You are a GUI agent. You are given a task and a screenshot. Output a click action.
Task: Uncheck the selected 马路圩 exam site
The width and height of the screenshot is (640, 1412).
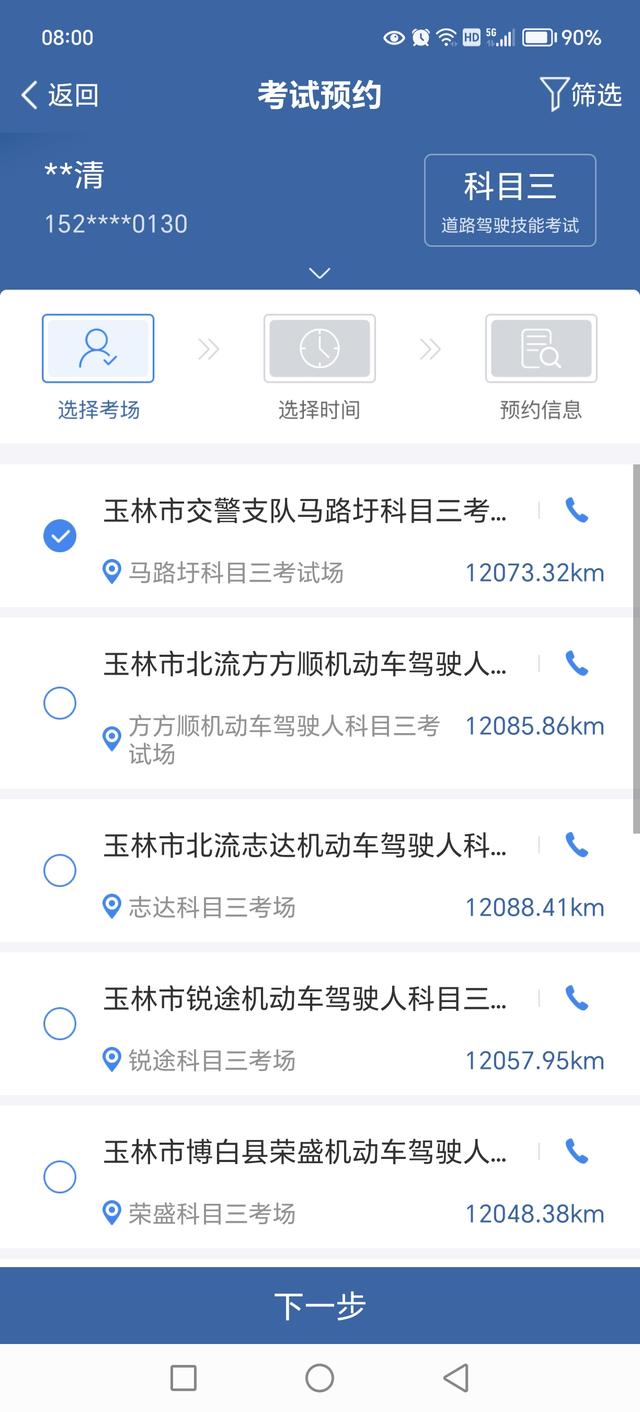60,536
